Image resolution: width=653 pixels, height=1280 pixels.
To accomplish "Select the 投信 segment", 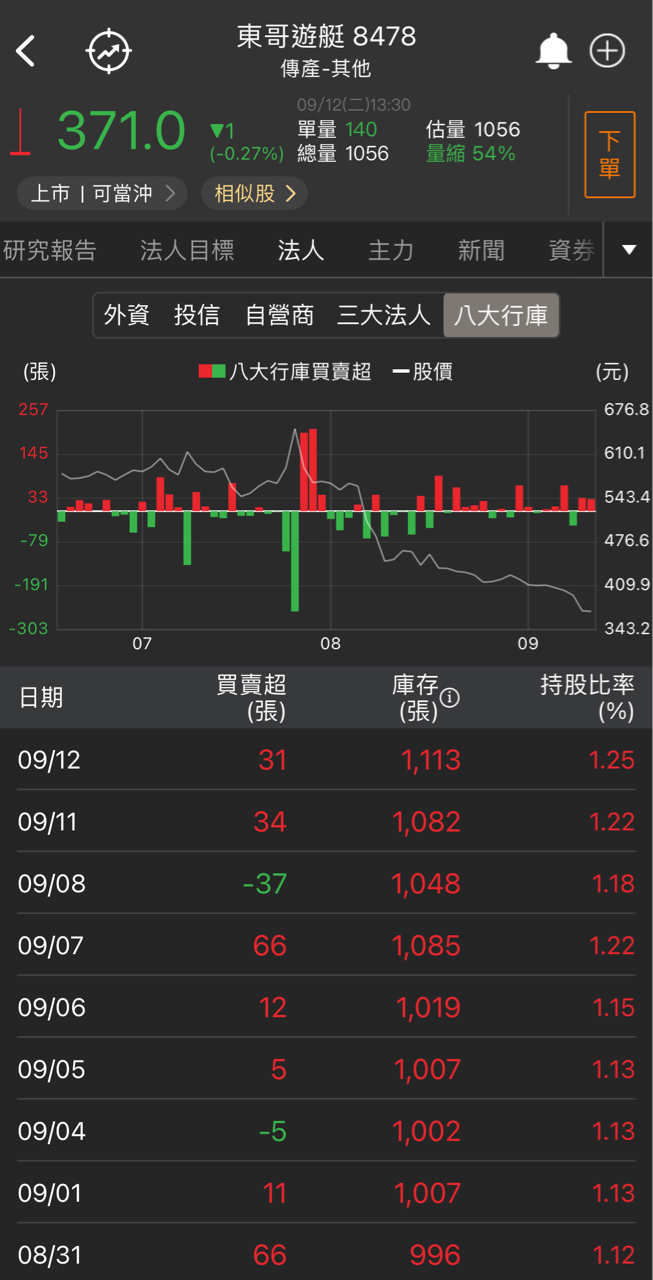I will [196, 316].
